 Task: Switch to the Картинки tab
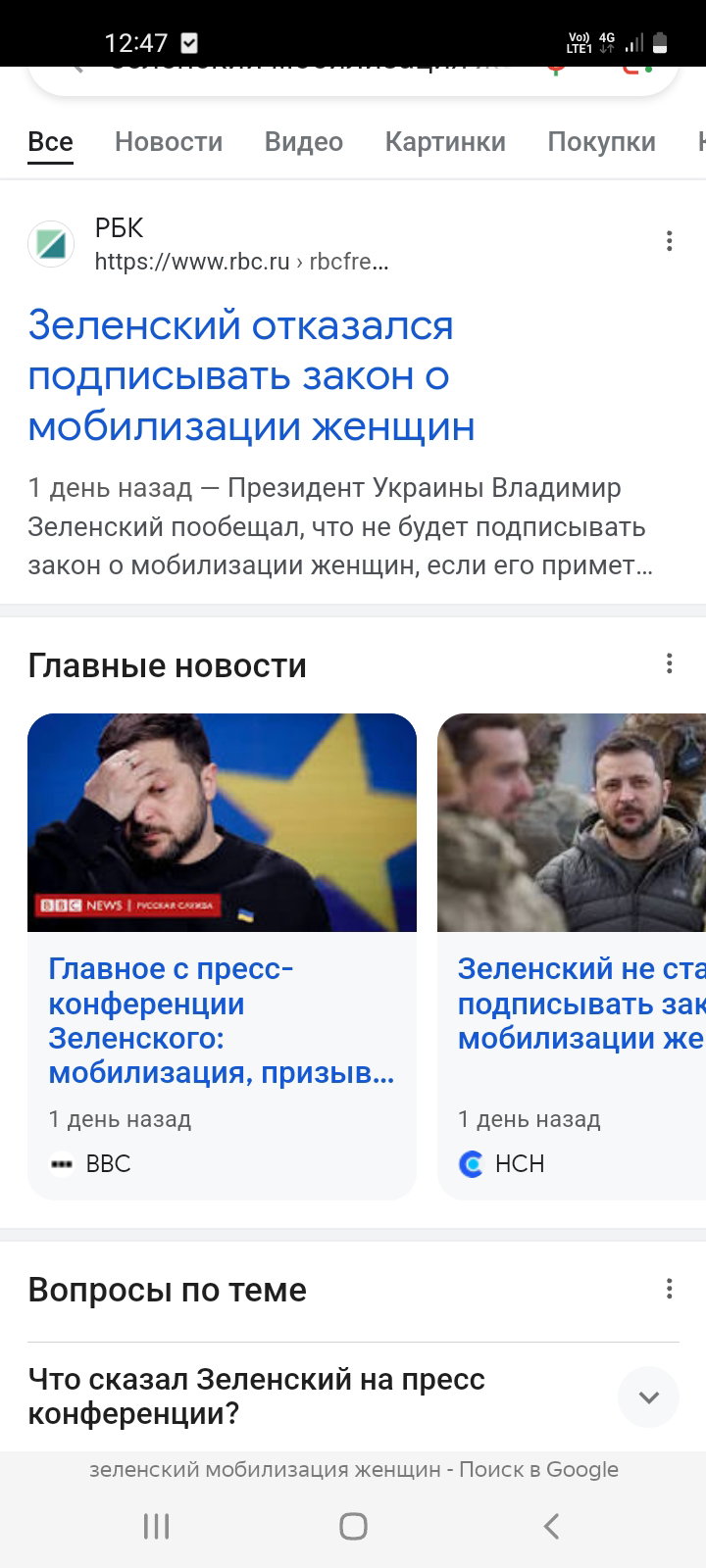[445, 142]
